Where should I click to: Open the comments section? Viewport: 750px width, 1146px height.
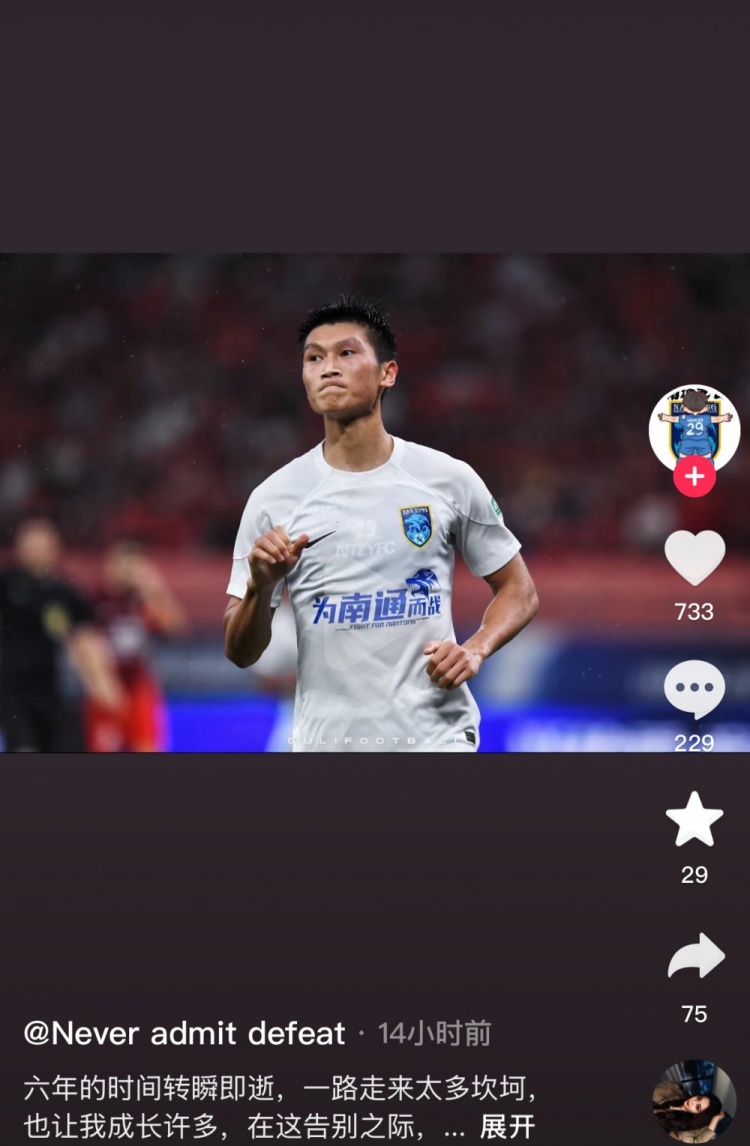click(694, 689)
